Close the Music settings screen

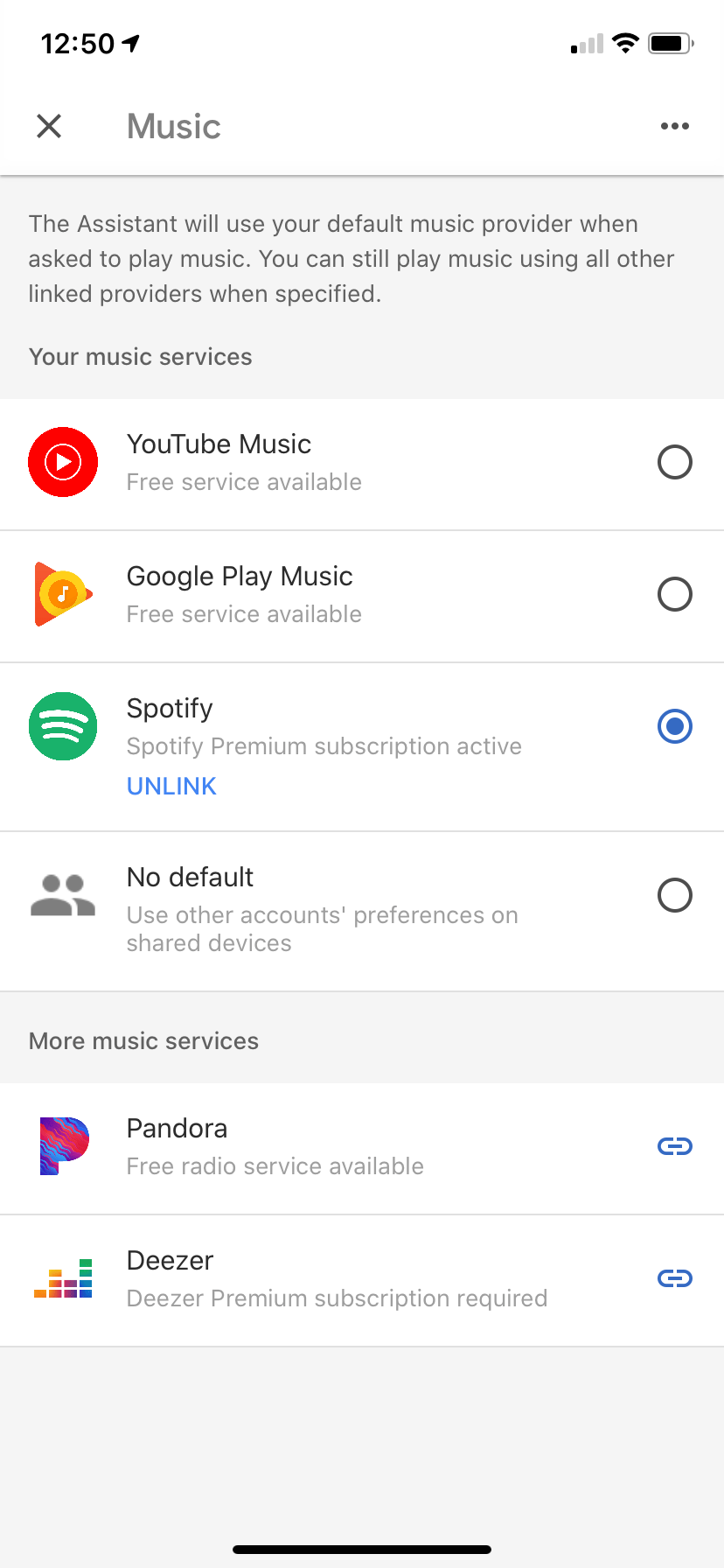click(49, 126)
